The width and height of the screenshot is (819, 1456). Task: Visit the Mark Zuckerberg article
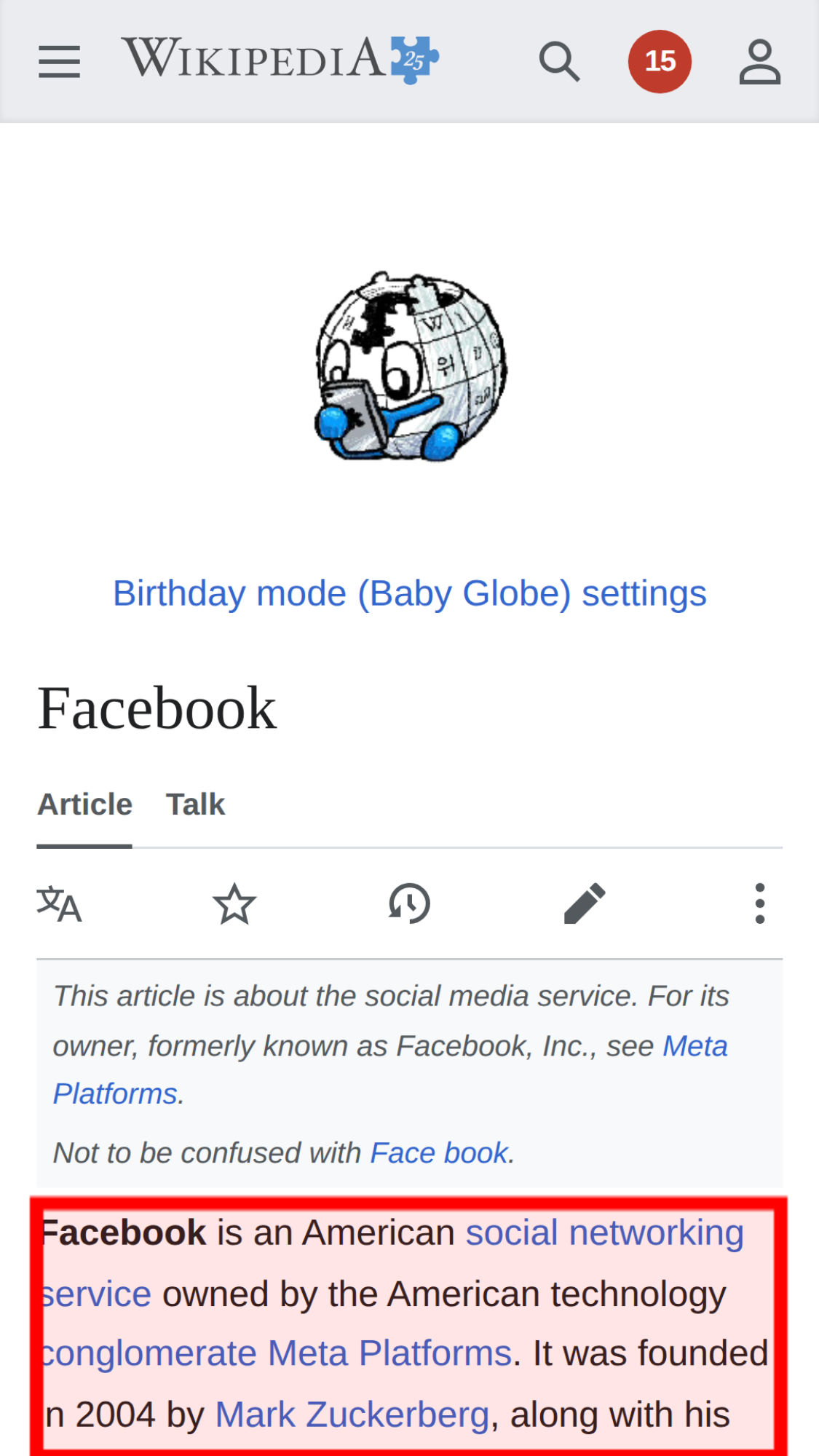[x=352, y=1415]
